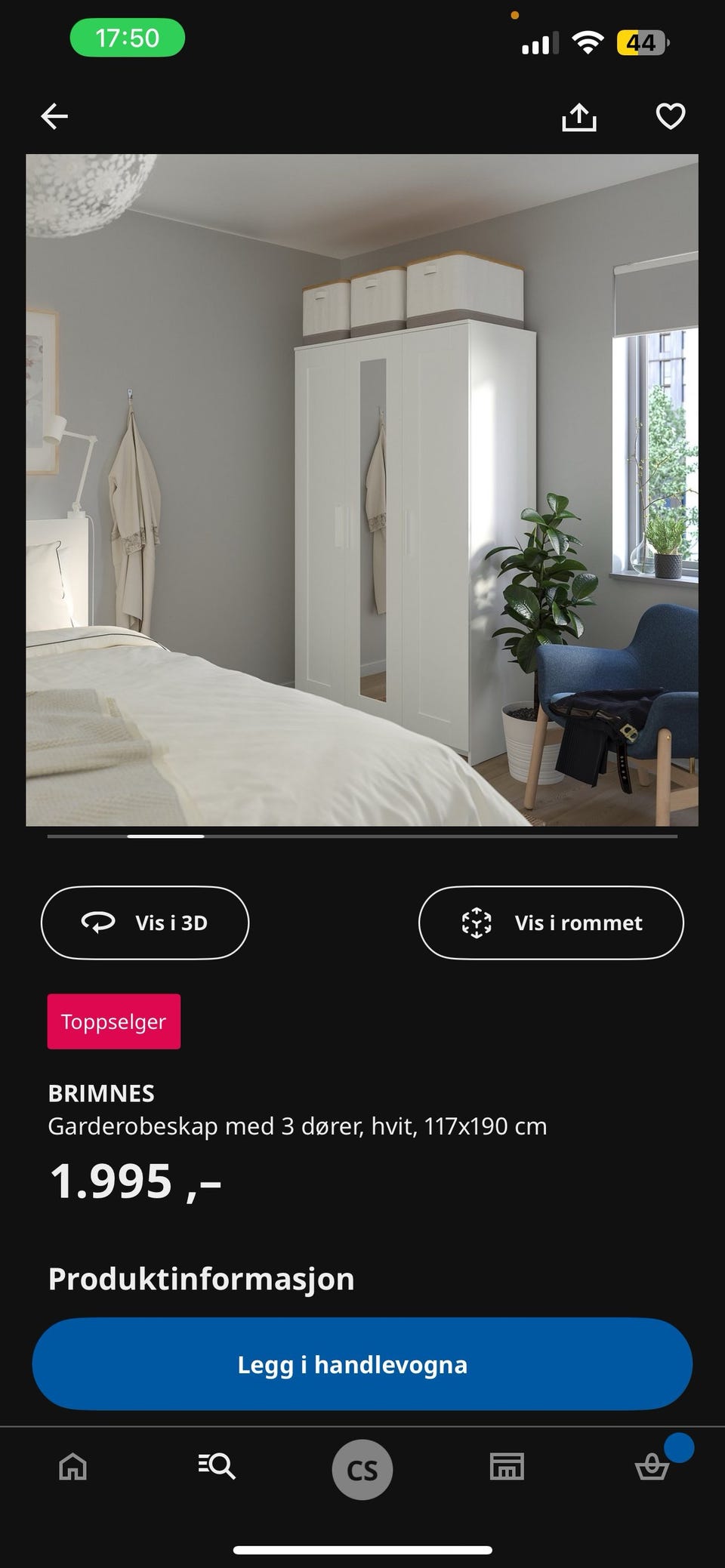Screen dimensions: 725x1568
Task: Open Vis i rommet augmented reality view
Action: 551,923
